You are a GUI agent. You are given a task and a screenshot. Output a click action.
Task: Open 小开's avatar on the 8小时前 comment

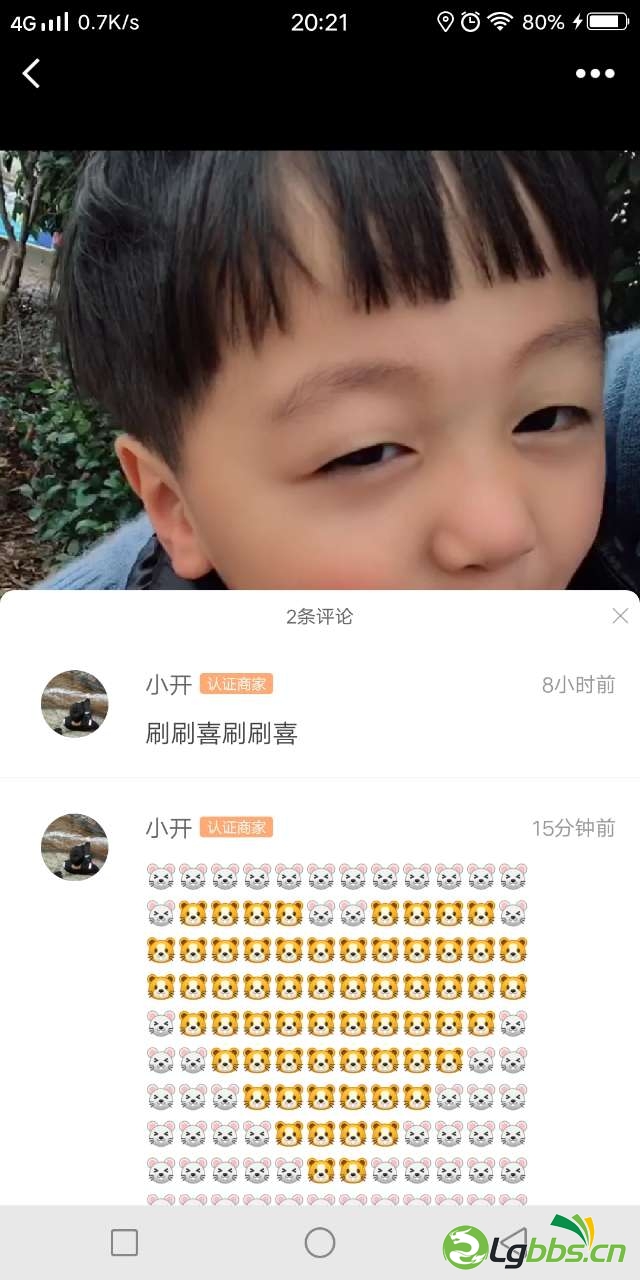(74, 704)
